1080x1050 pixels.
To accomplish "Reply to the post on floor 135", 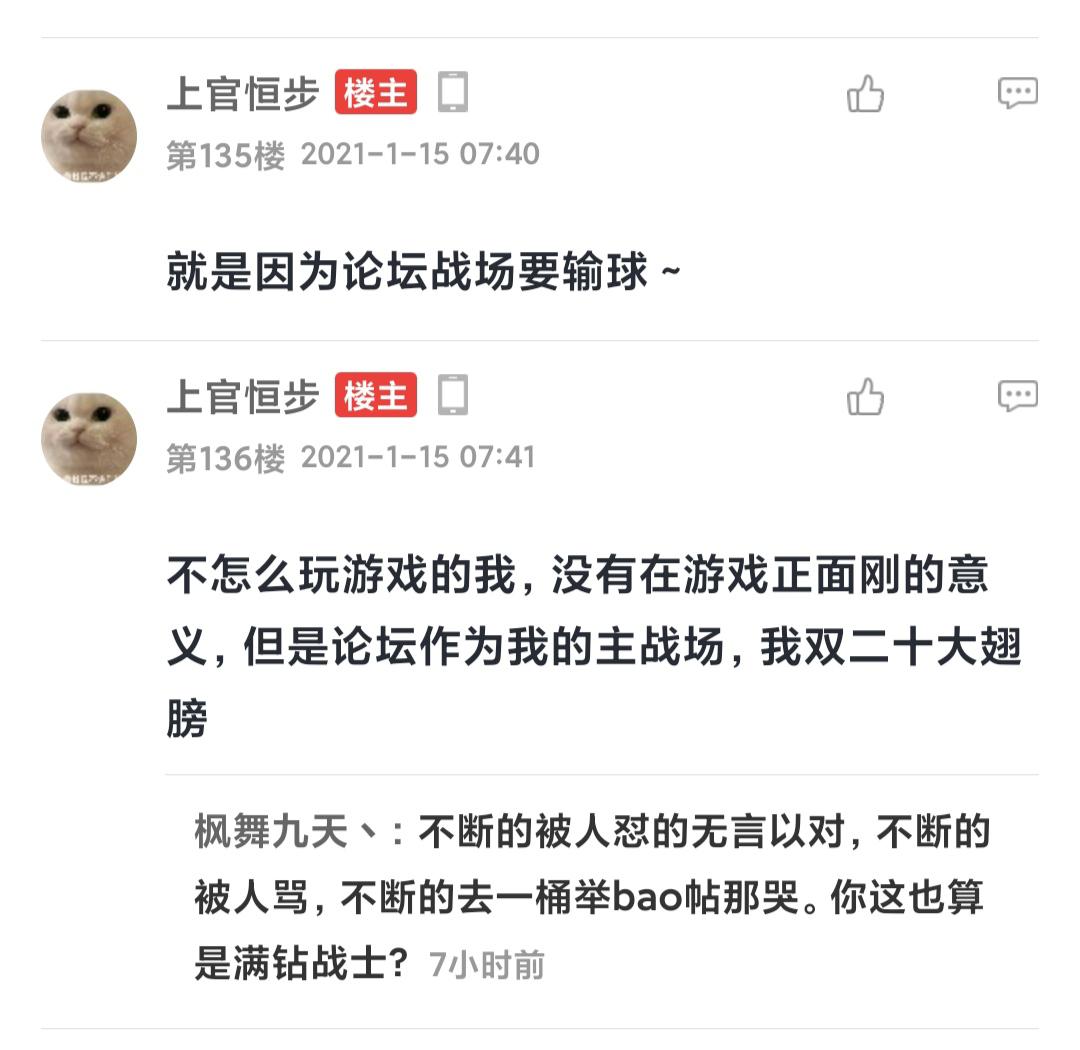I will coord(1017,94).
